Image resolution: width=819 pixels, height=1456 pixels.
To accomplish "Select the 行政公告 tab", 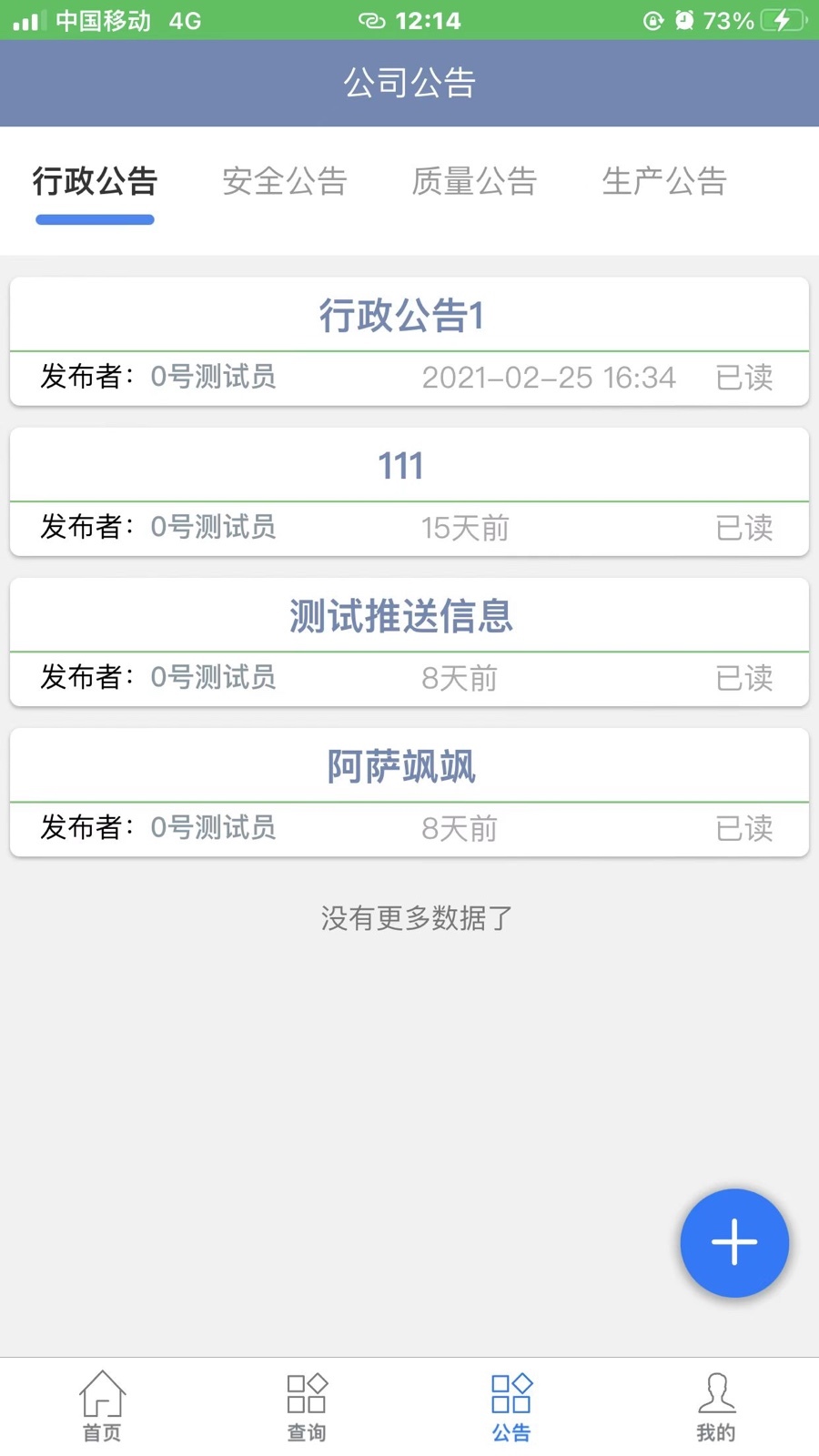I will pyautogui.click(x=95, y=181).
